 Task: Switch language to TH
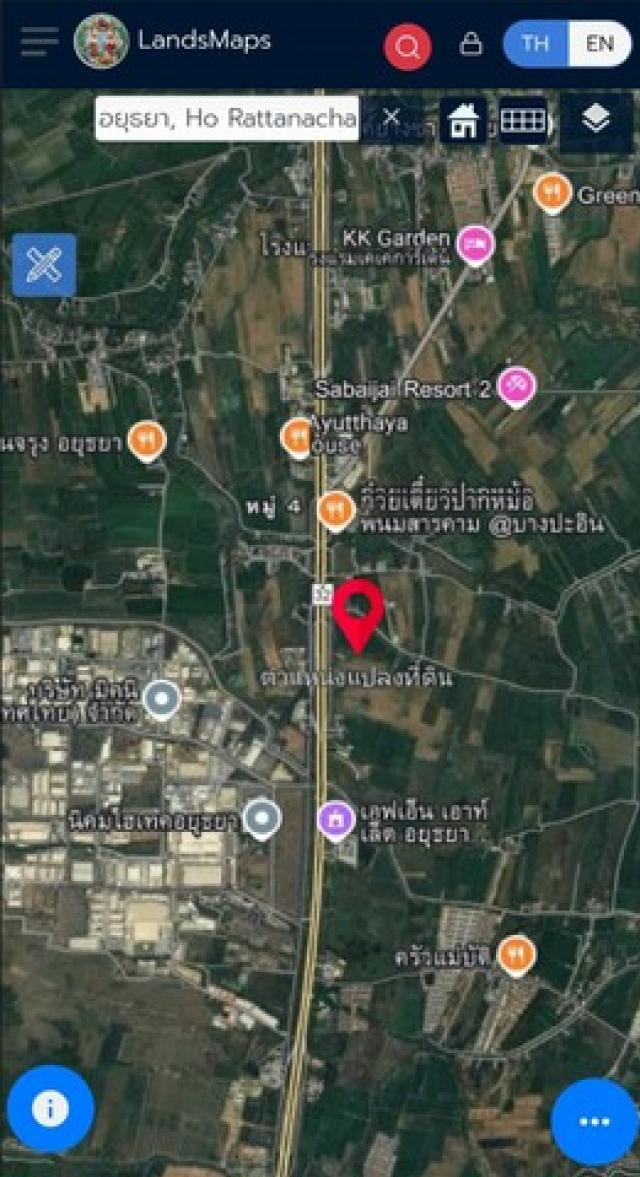pos(536,44)
